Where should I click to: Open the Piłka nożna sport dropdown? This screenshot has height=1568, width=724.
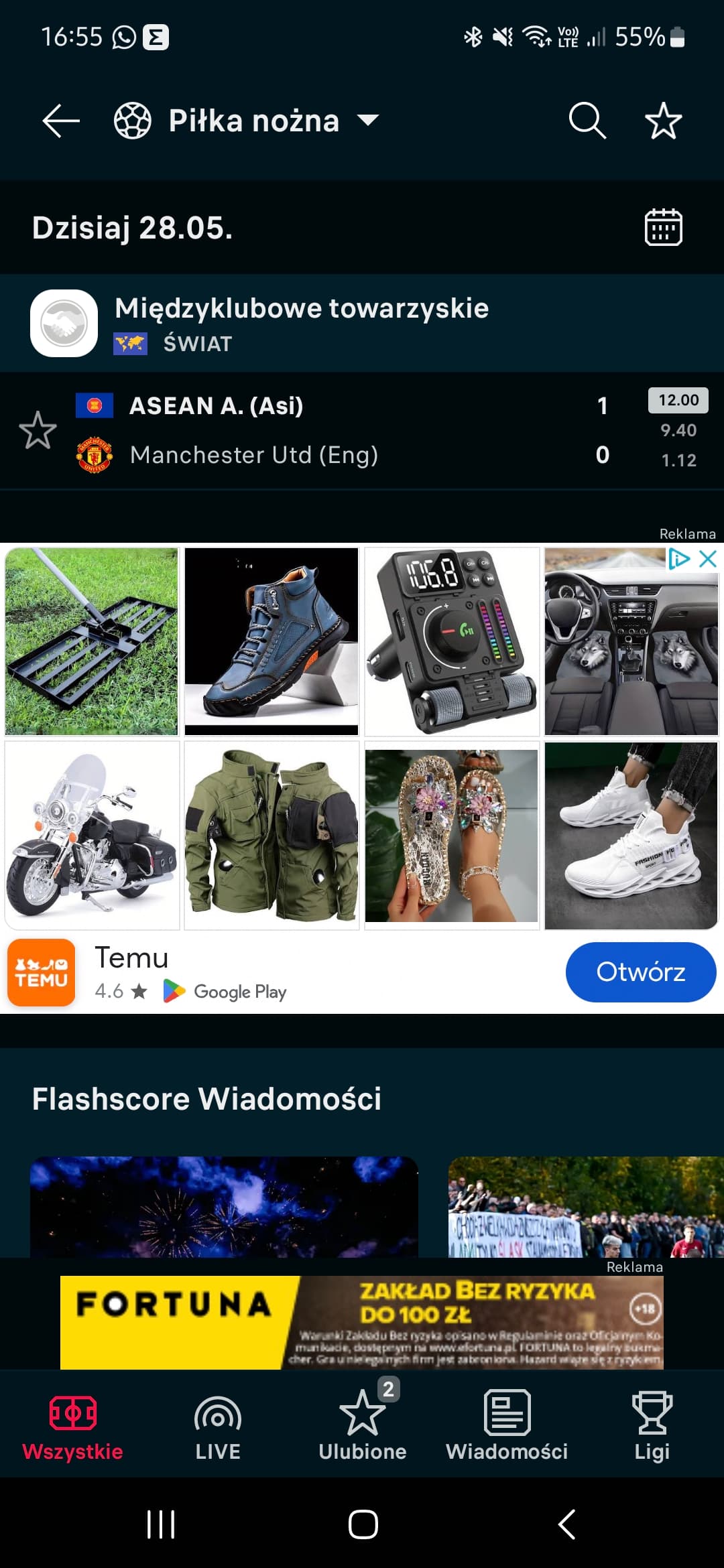pos(247,121)
